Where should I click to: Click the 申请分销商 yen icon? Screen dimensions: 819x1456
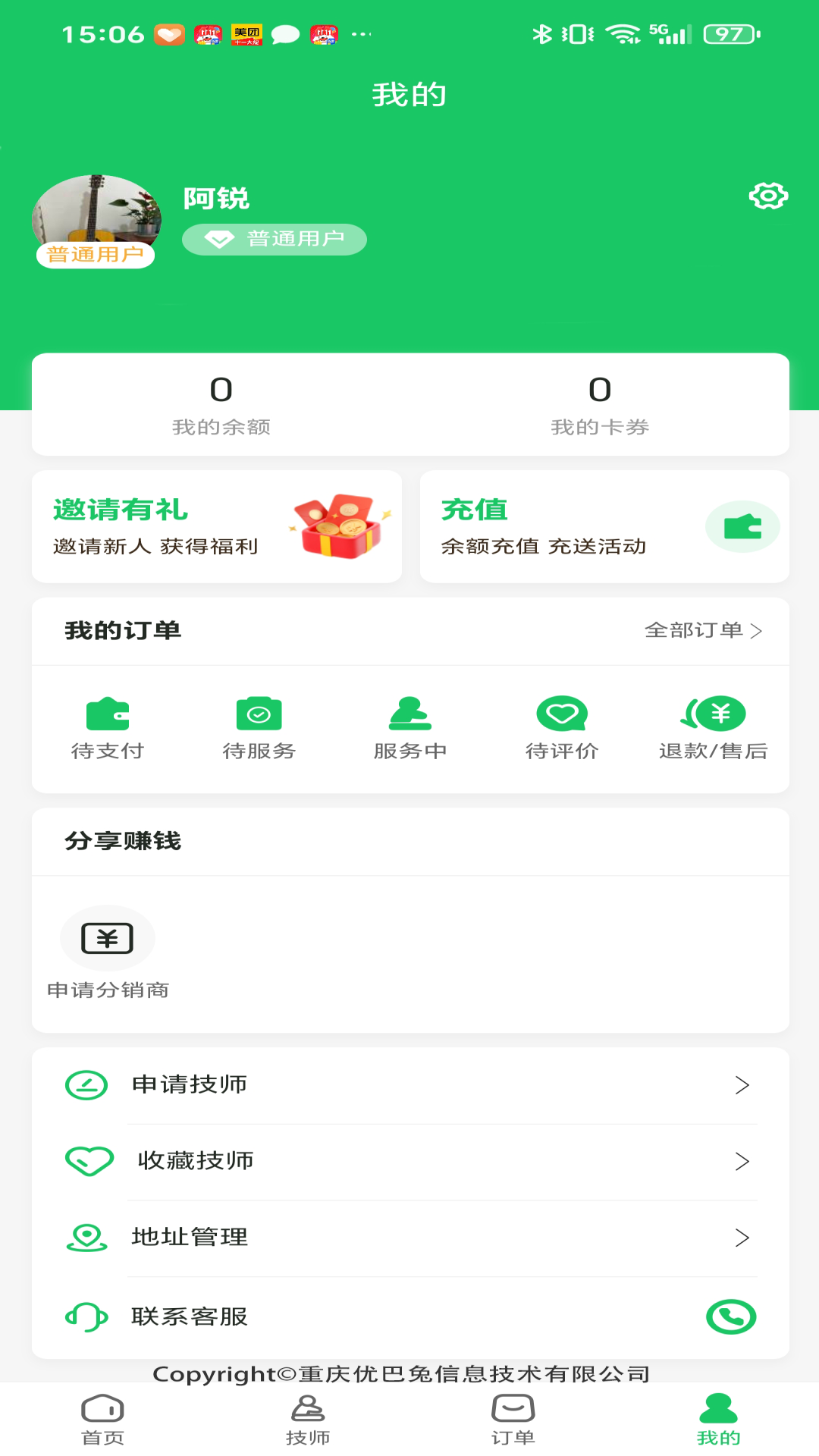[x=108, y=937]
